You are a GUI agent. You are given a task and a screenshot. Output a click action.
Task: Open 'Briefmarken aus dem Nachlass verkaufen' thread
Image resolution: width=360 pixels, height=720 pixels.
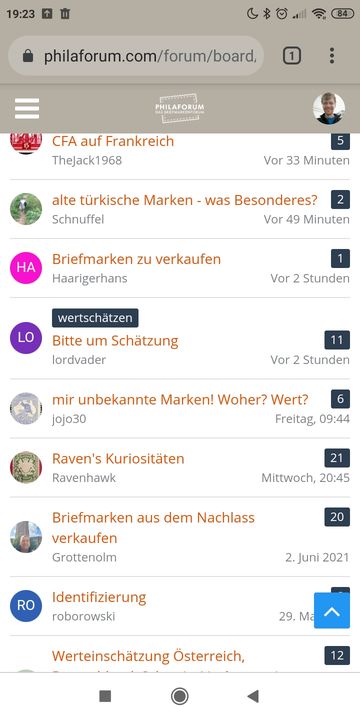coord(153,528)
